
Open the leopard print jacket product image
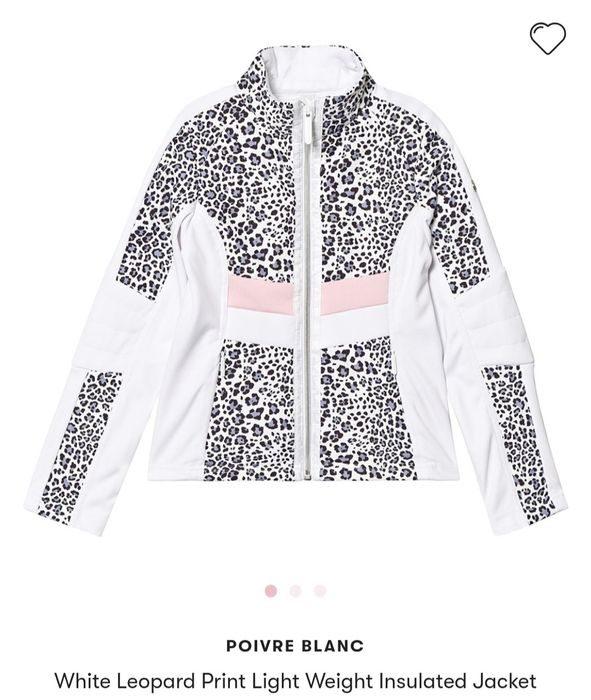[x=296, y=291]
